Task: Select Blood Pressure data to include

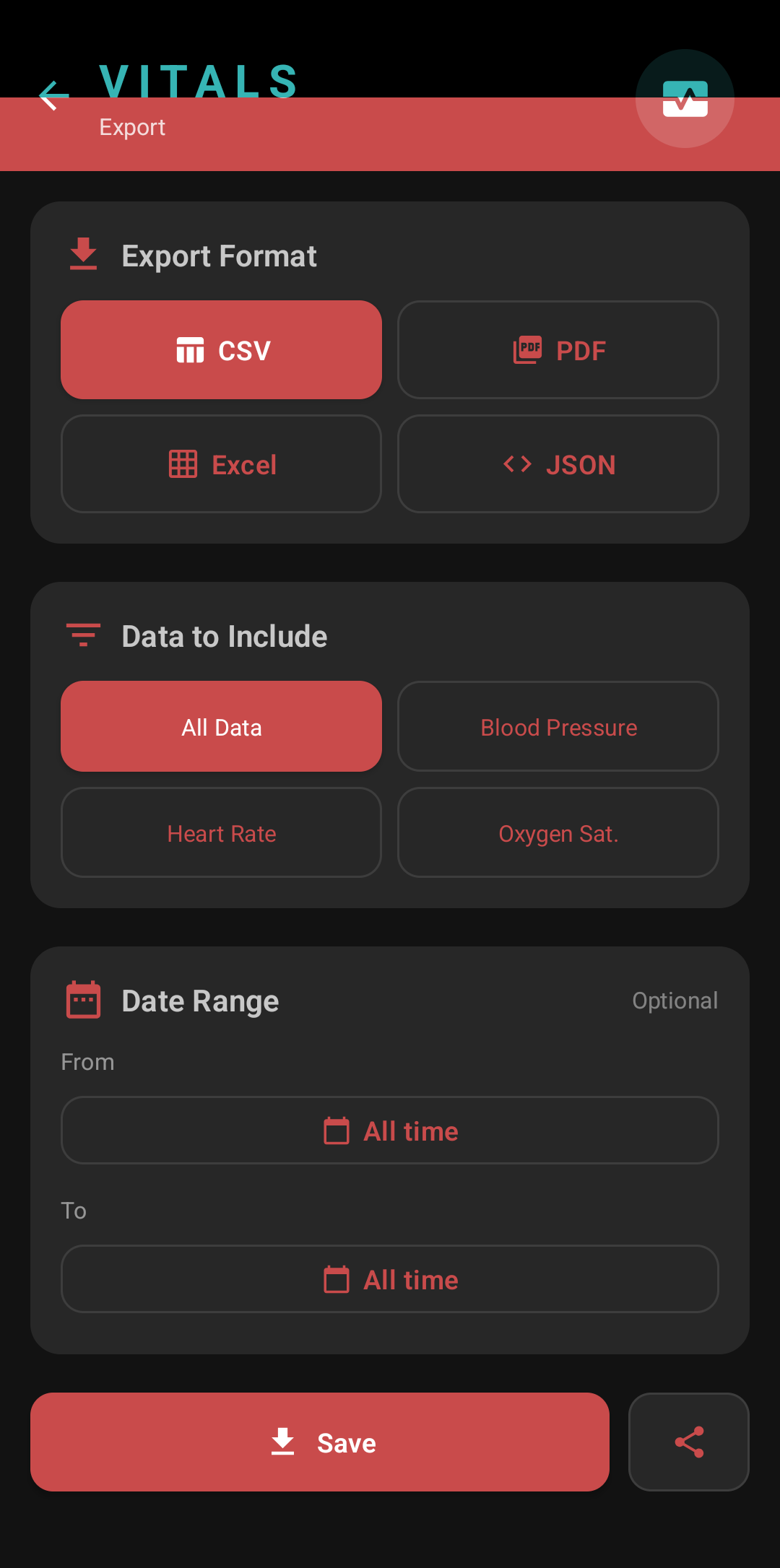Action: pos(558,726)
